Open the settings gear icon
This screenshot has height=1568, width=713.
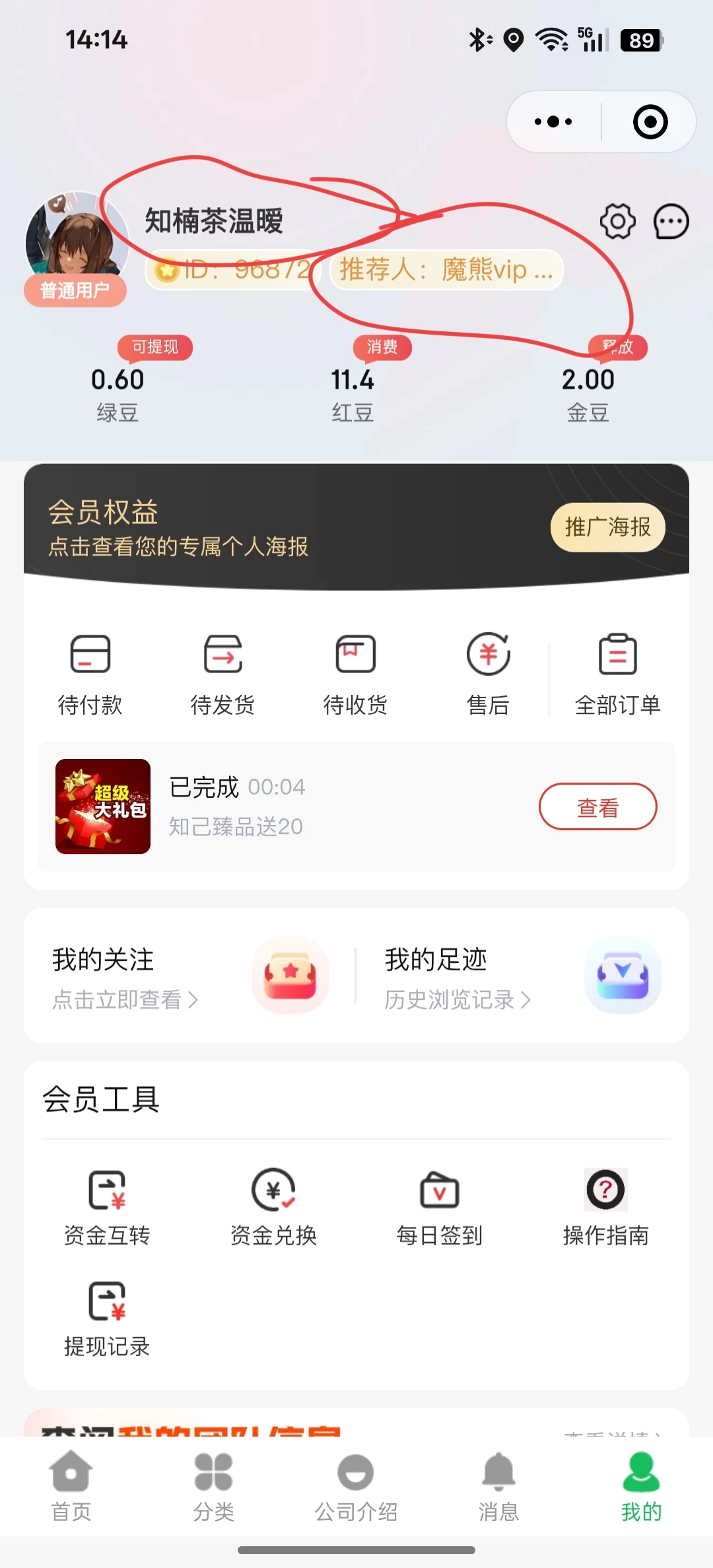617,222
